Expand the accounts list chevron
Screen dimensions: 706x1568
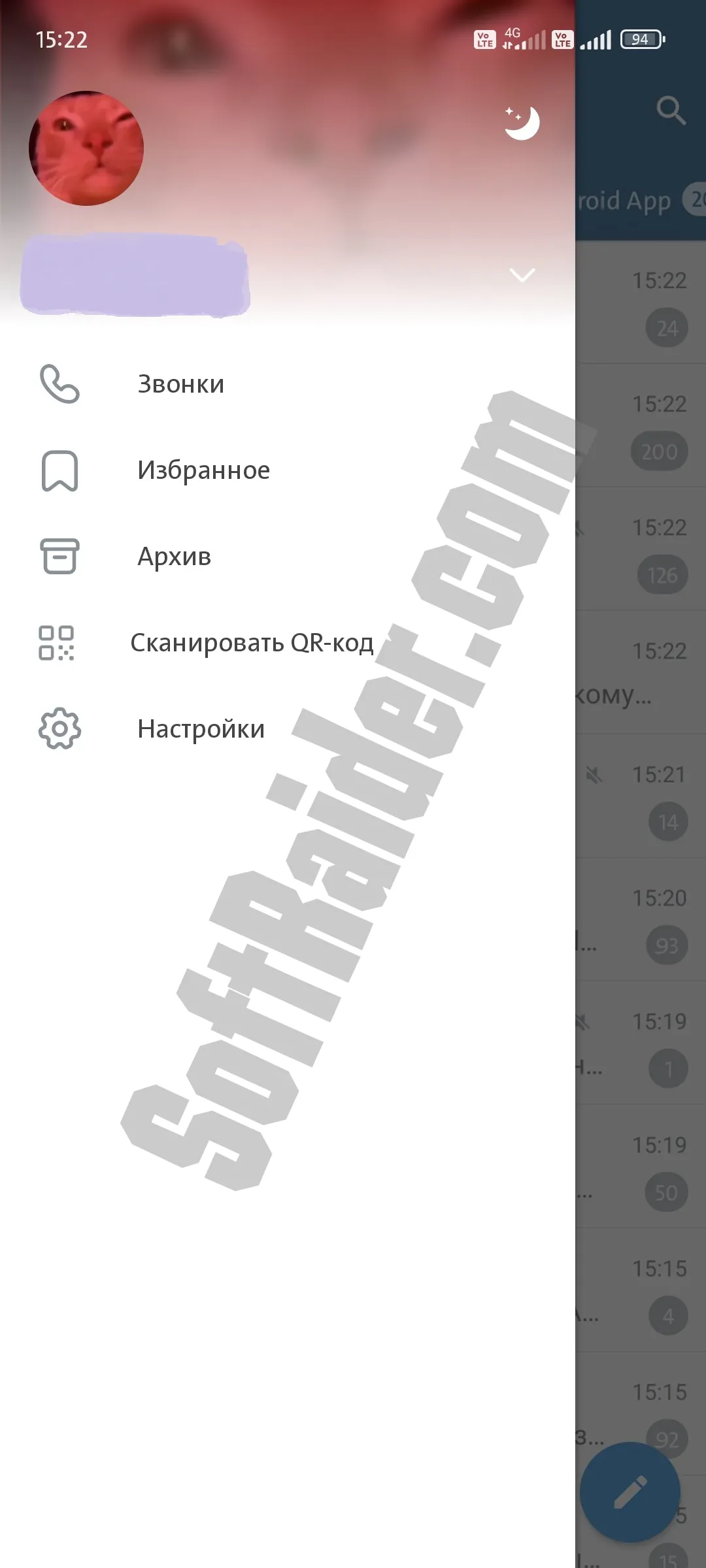[x=522, y=275]
